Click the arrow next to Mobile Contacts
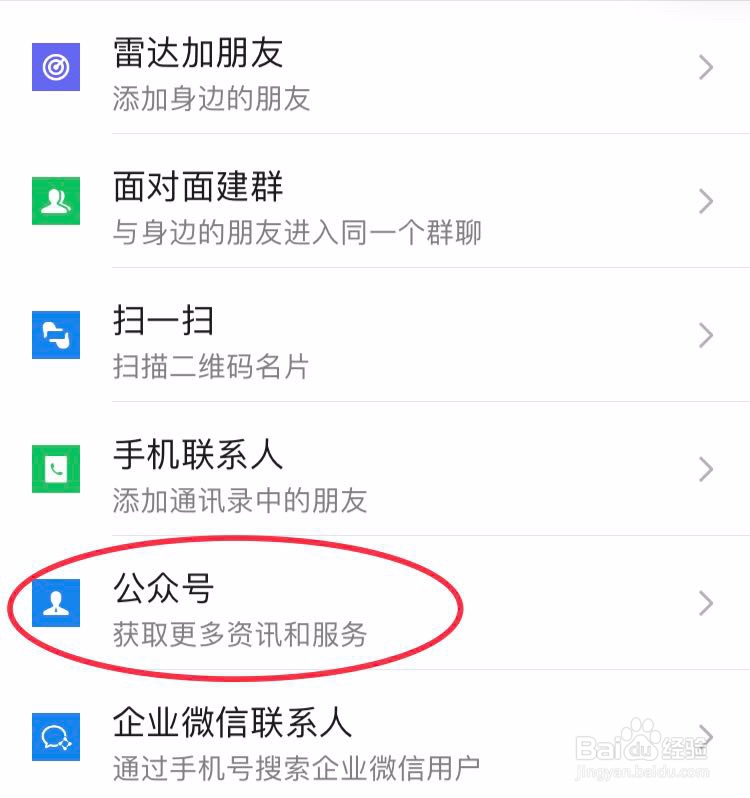The height and width of the screenshot is (798, 750). pyautogui.click(x=704, y=470)
